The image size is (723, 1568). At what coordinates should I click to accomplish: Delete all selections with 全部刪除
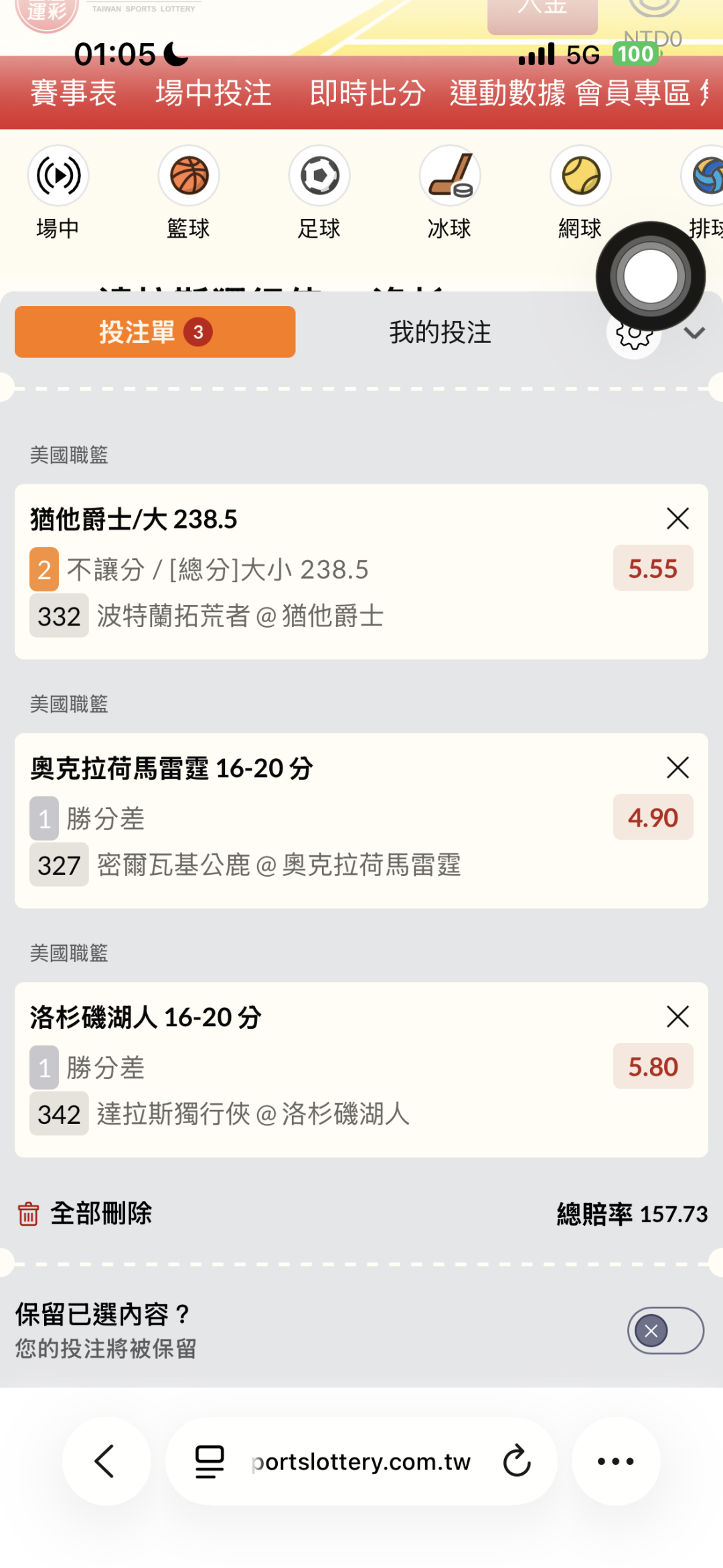85,1214
